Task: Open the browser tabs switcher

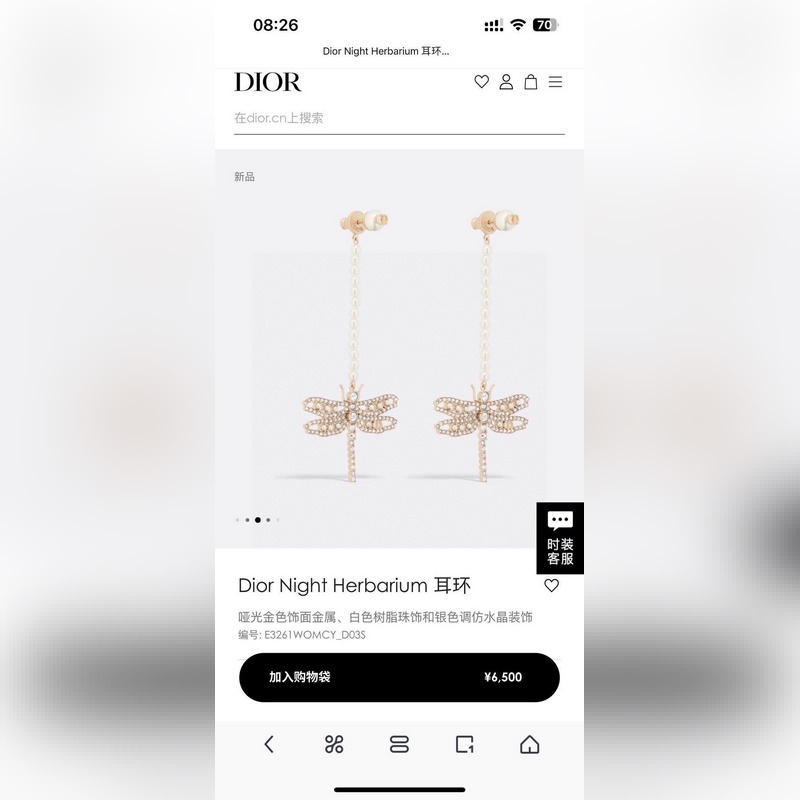Action: coord(399,744)
